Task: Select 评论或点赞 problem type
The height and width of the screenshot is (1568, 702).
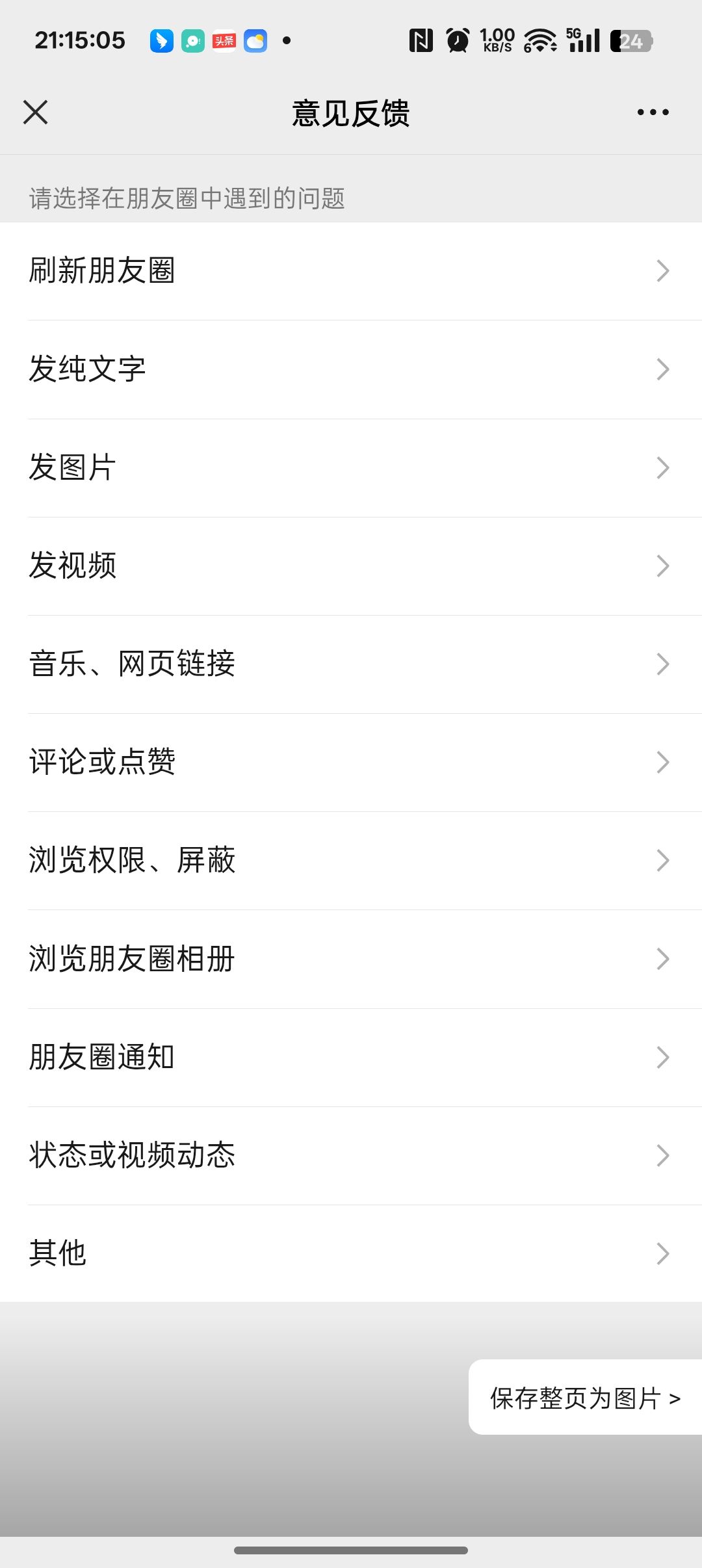Action: pyautogui.click(x=351, y=762)
